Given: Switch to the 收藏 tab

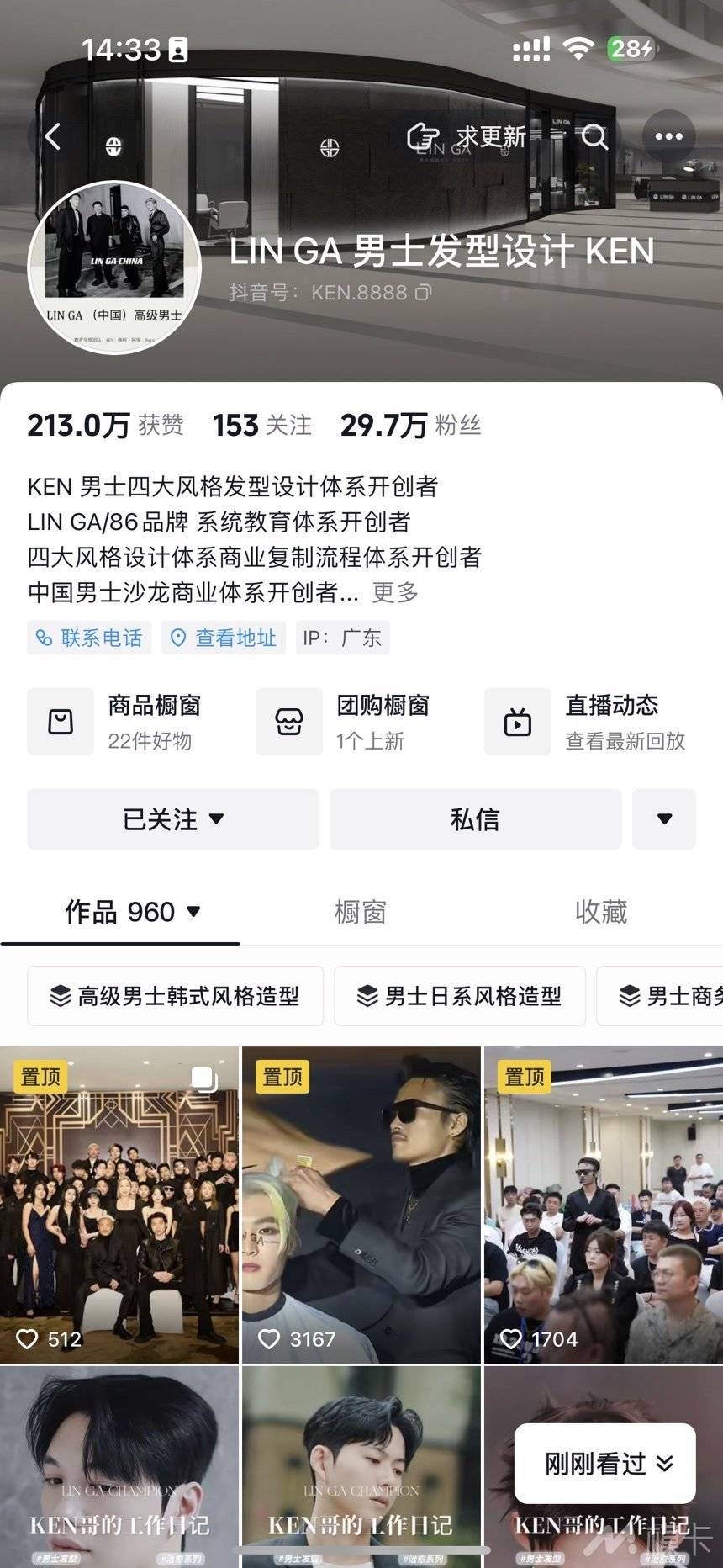Looking at the screenshot, I should [x=600, y=912].
